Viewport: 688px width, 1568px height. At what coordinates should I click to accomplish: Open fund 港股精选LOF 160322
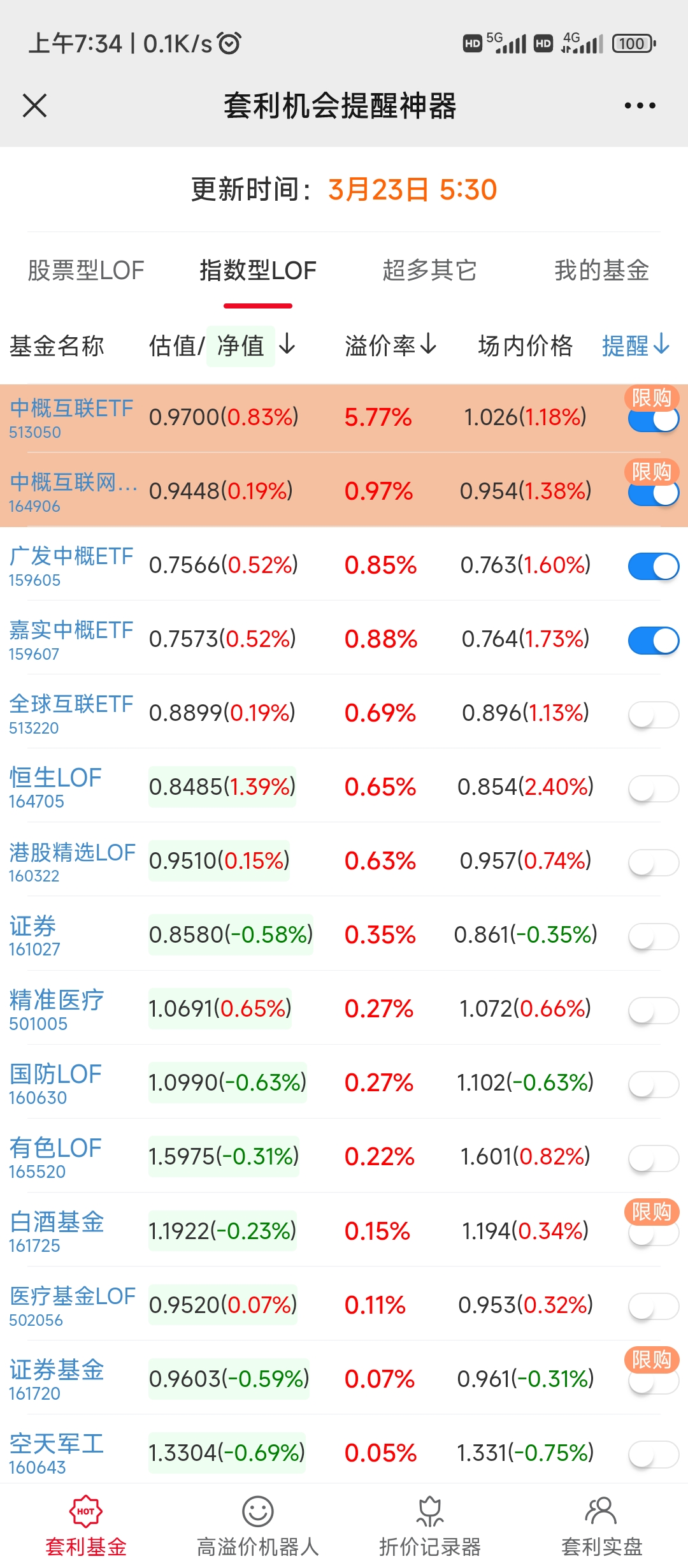pos(71,860)
